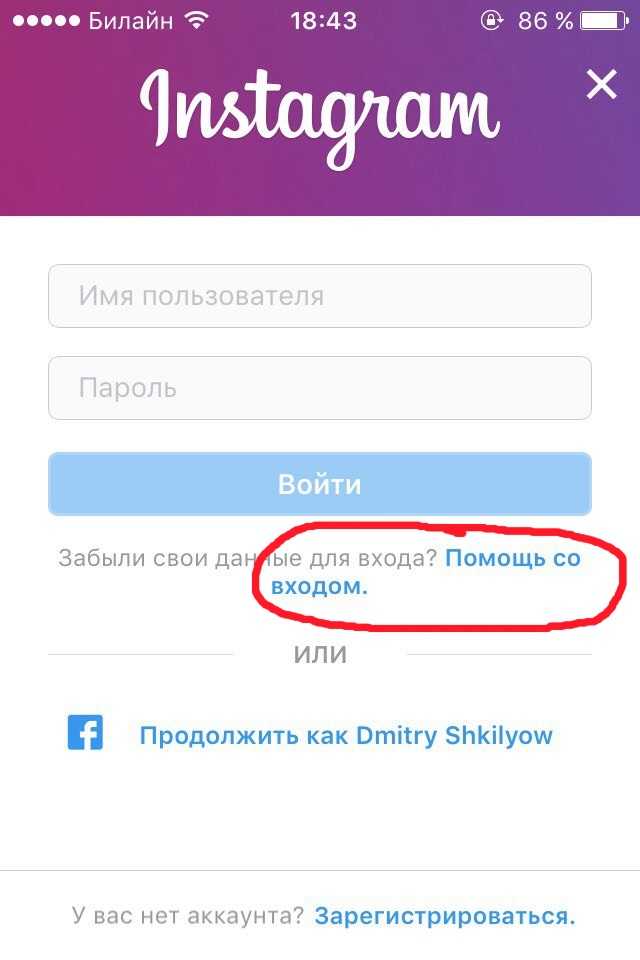Focus the Имя пользователя username field
Viewport: 640px width, 960px height.
pos(320,296)
